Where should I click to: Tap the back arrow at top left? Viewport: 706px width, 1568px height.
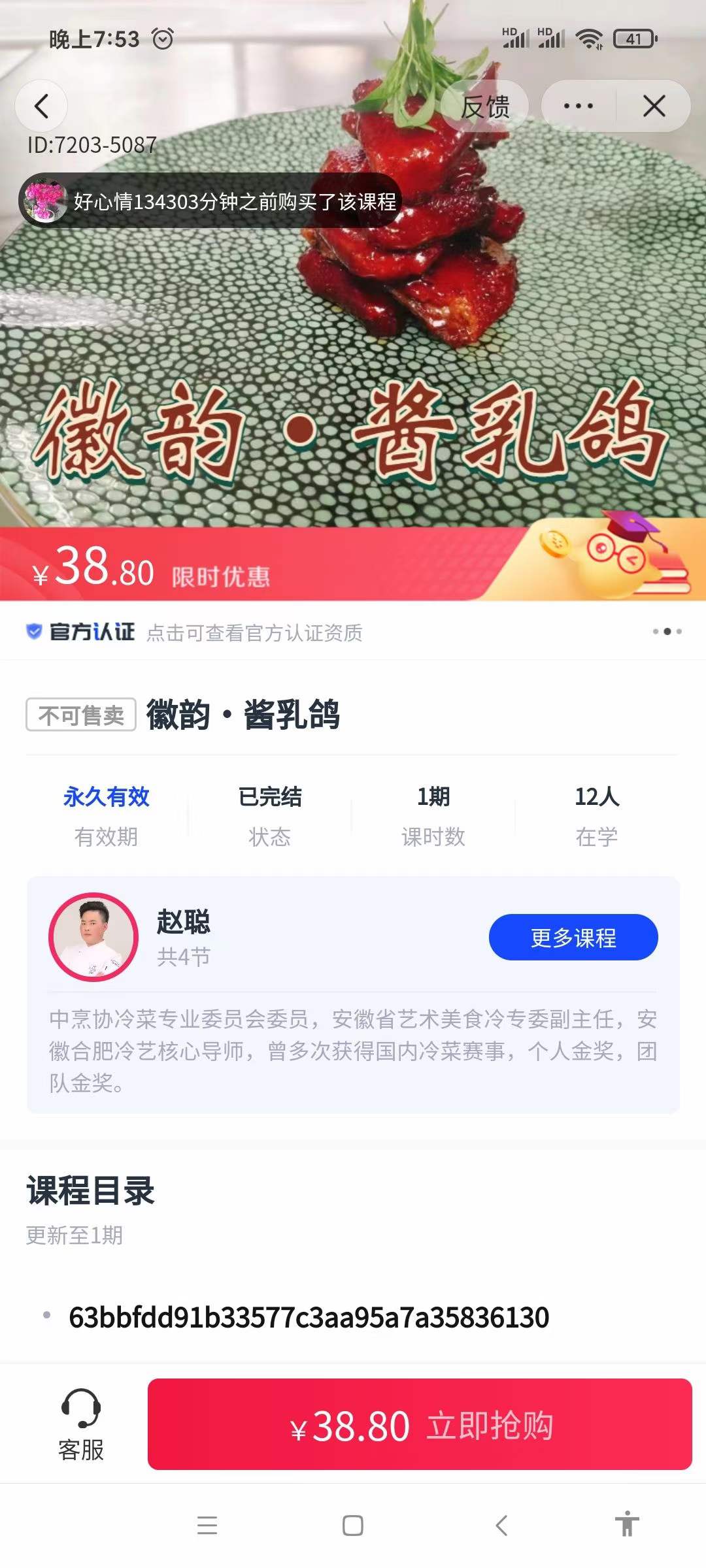41,106
